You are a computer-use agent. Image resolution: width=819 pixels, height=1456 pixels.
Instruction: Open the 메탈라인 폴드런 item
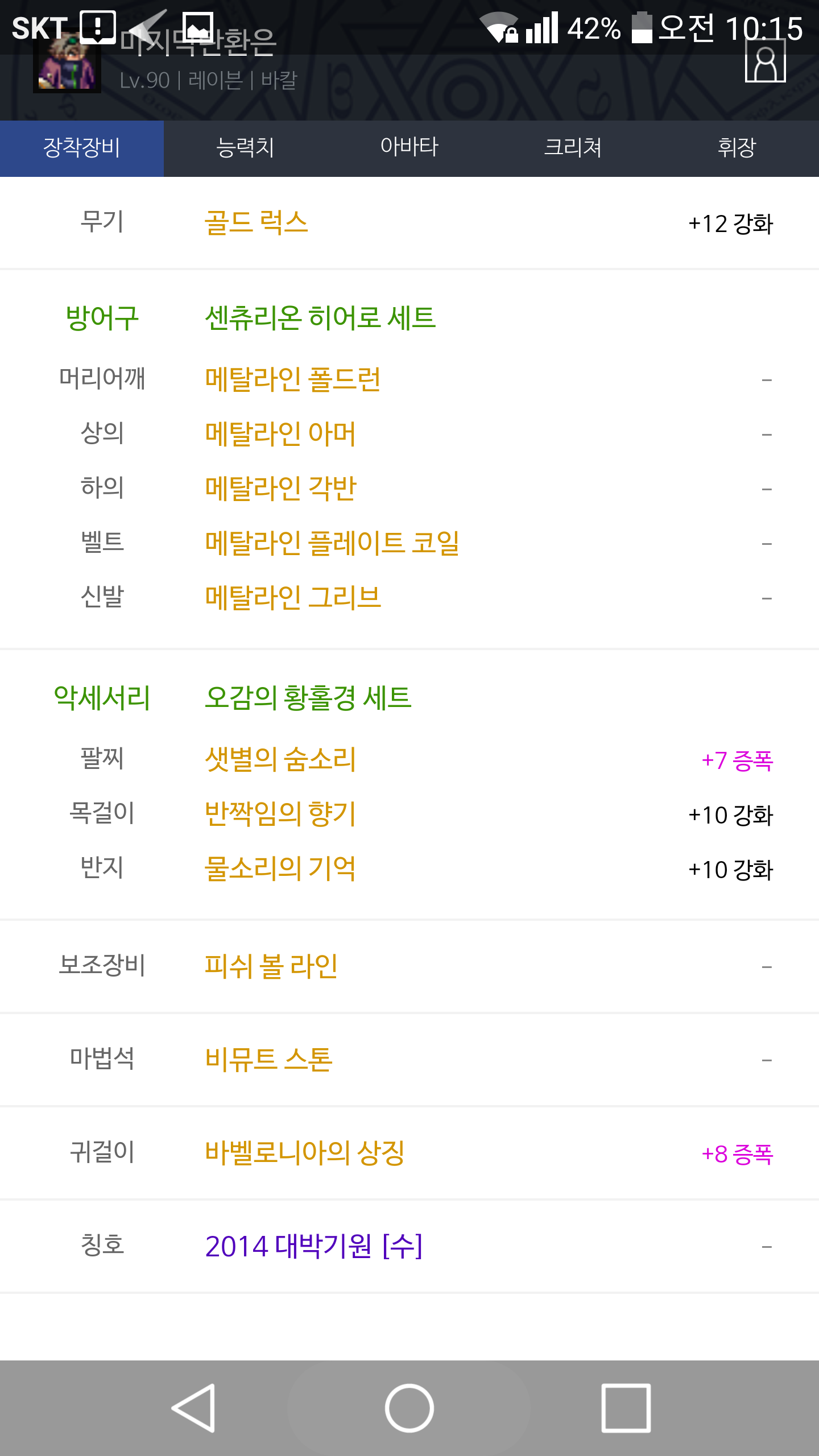292,379
